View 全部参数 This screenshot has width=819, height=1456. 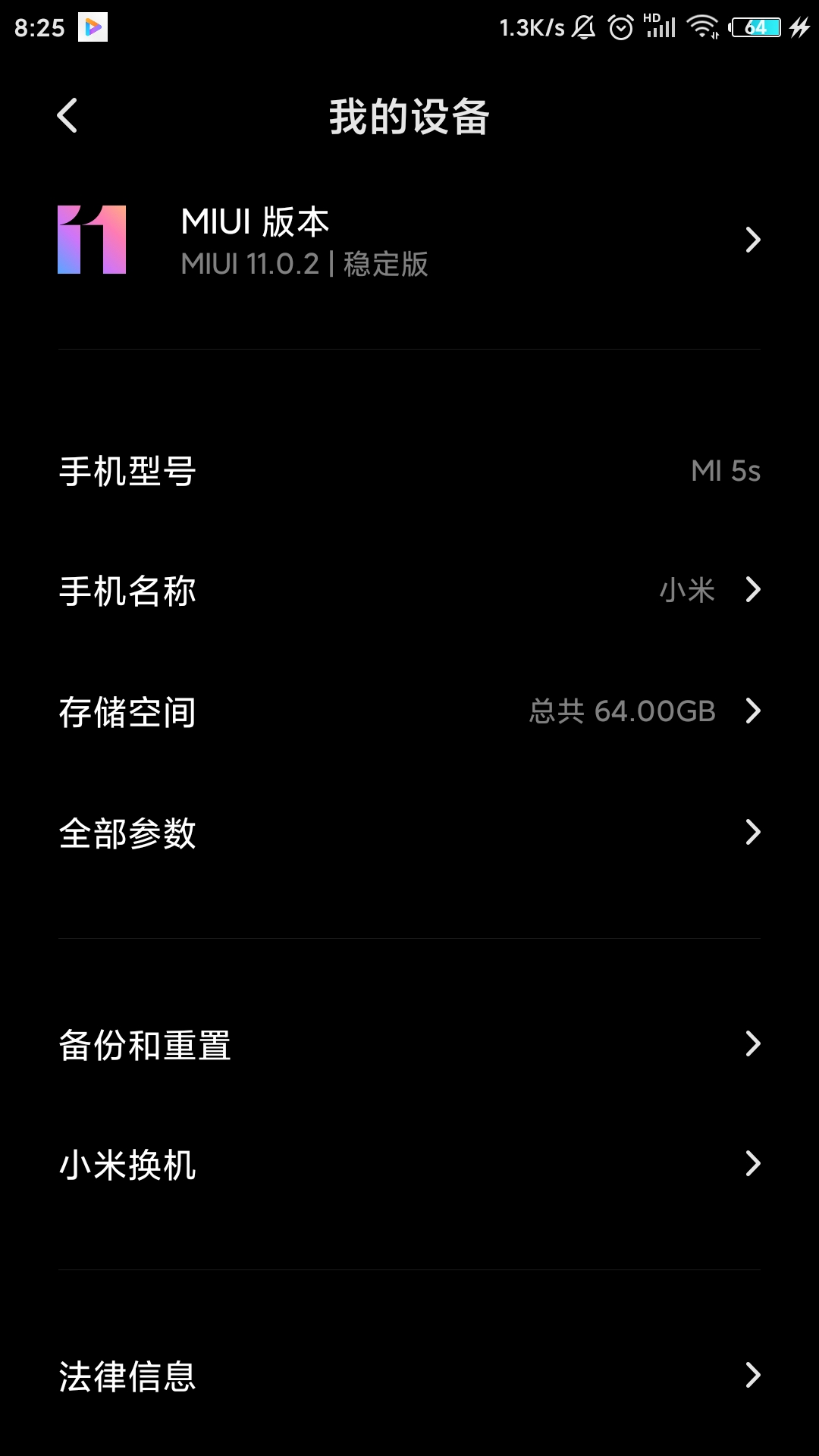(409, 833)
